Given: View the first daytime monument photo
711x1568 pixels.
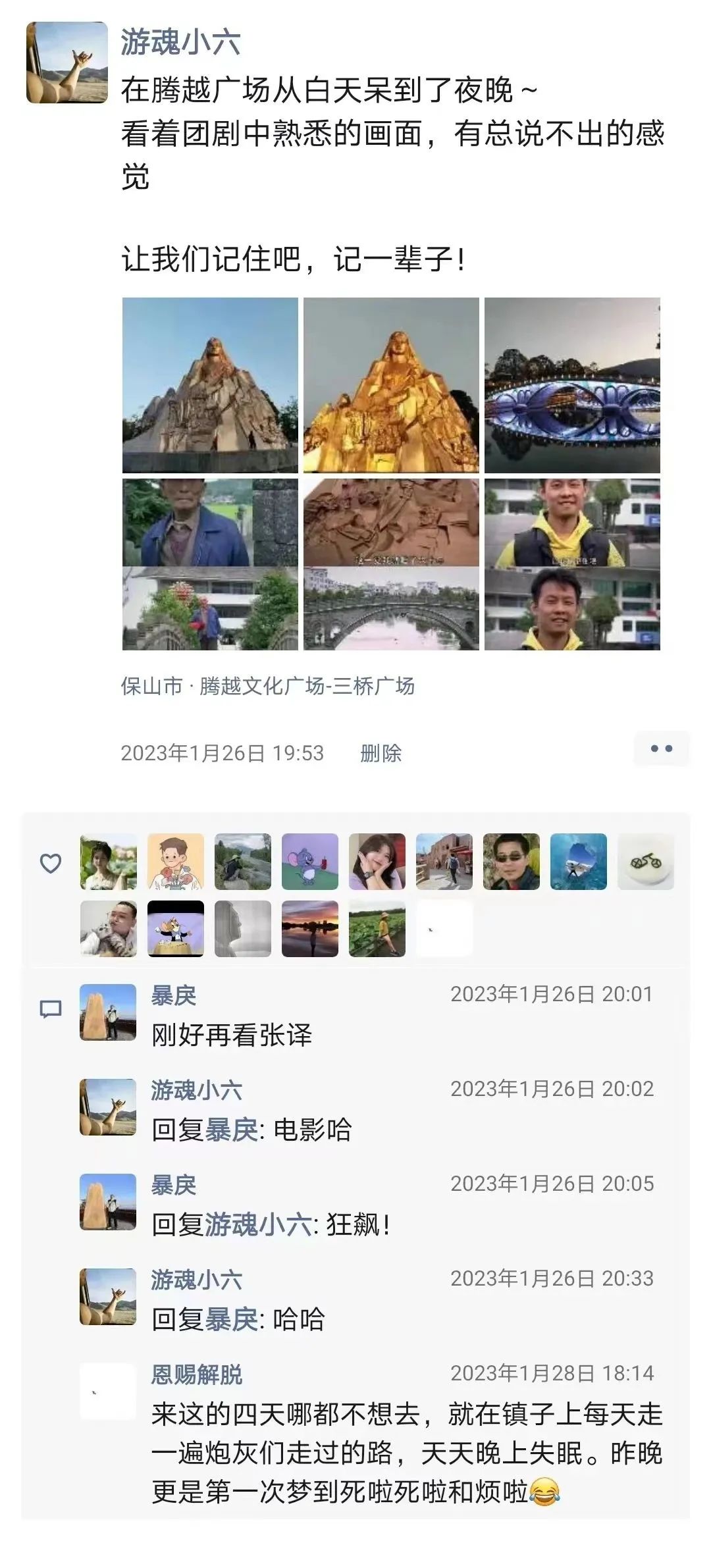Looking at the screenshot, I should (210, 385).
